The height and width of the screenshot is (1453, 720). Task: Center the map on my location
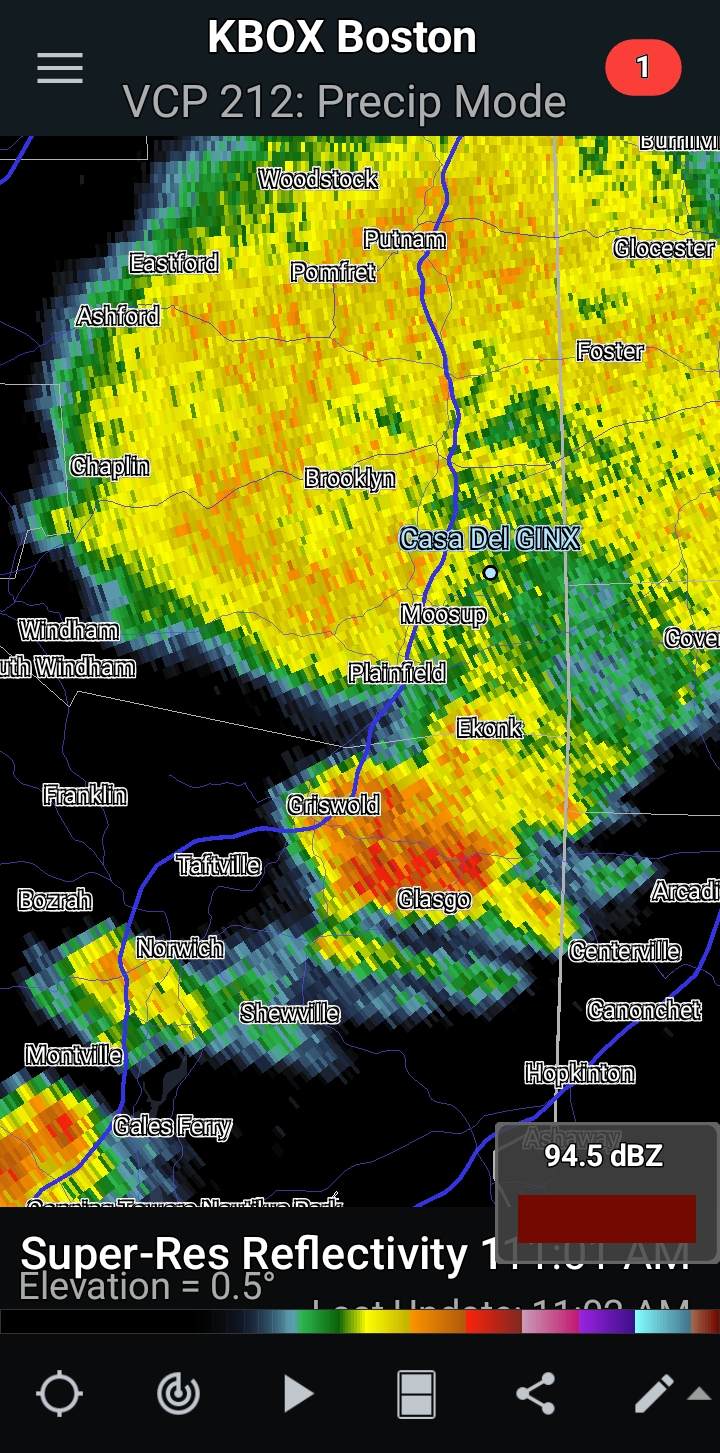[x=59, y=1393]
